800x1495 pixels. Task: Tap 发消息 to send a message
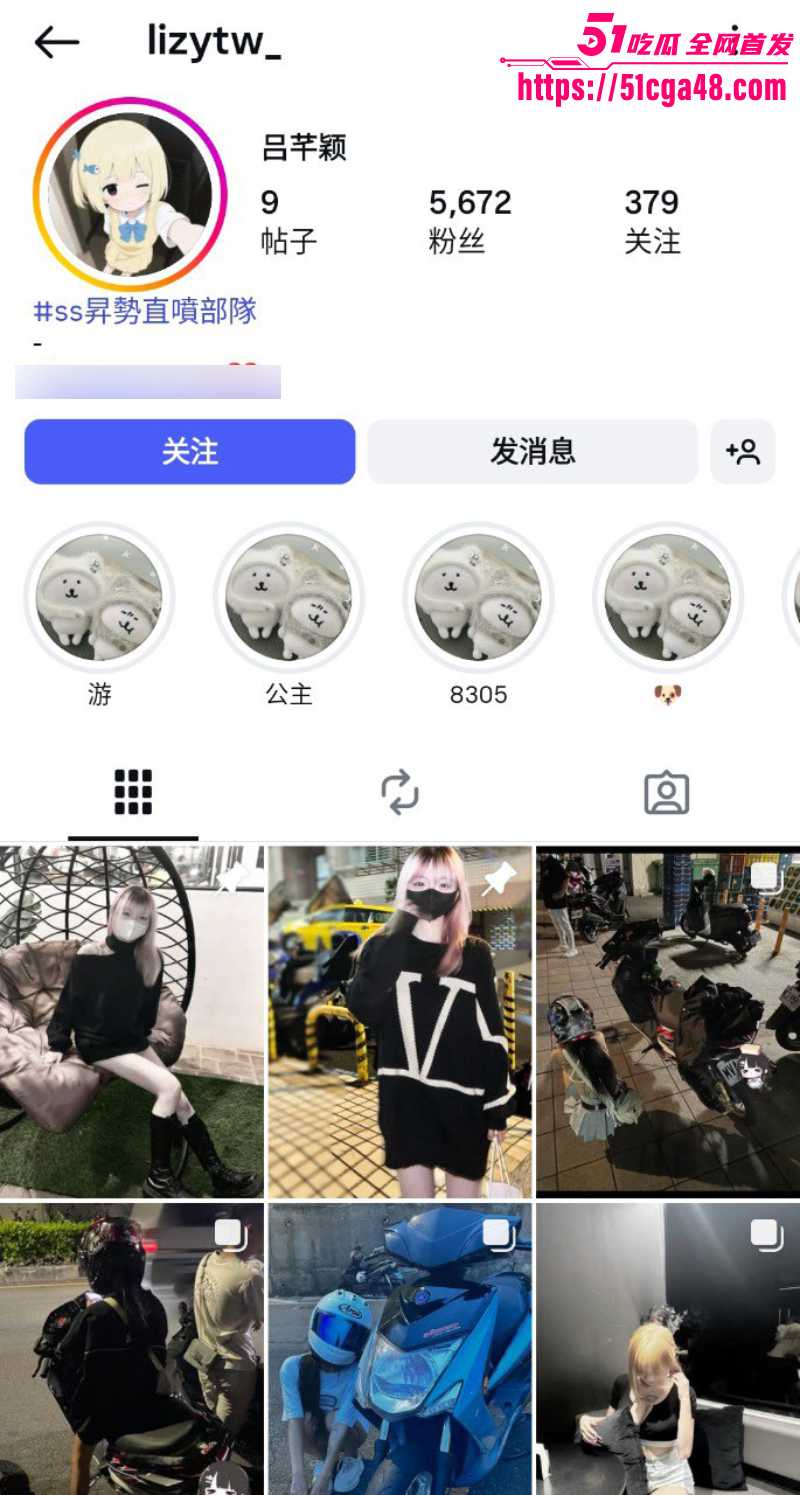tap(532, 452)
